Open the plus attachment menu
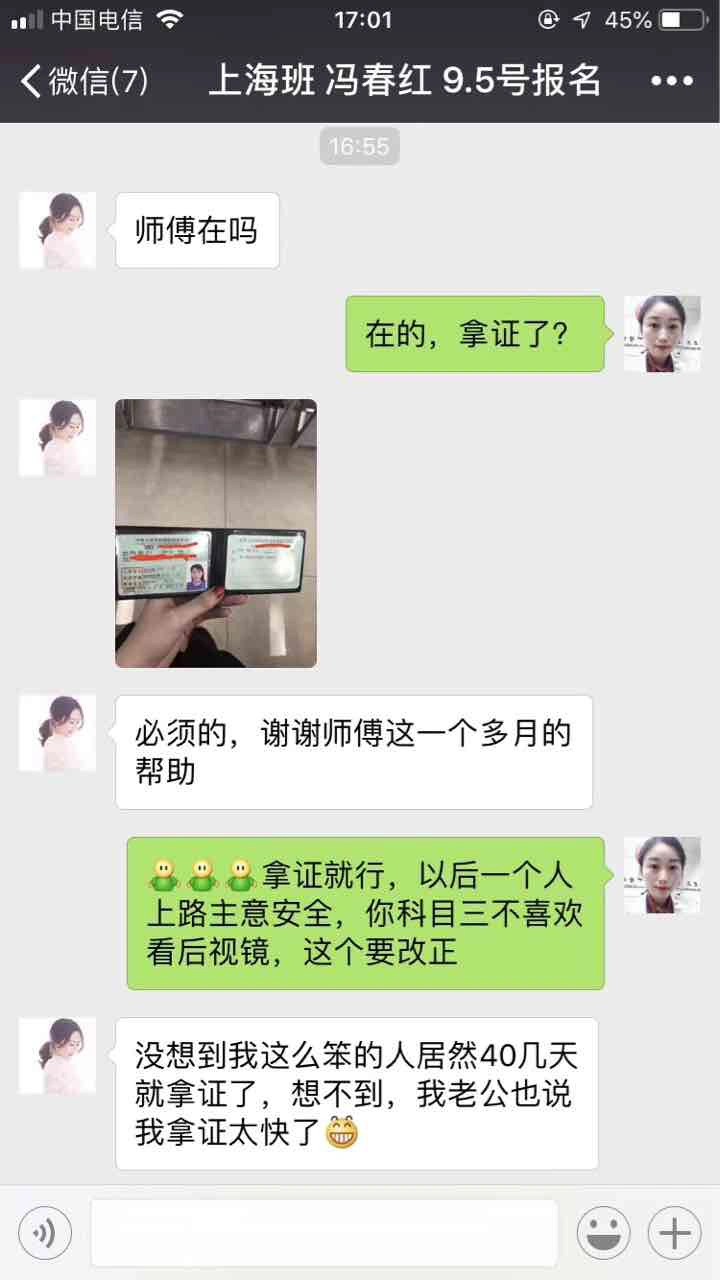Viewport: 720px width, 1280px height. (675, 1233)
